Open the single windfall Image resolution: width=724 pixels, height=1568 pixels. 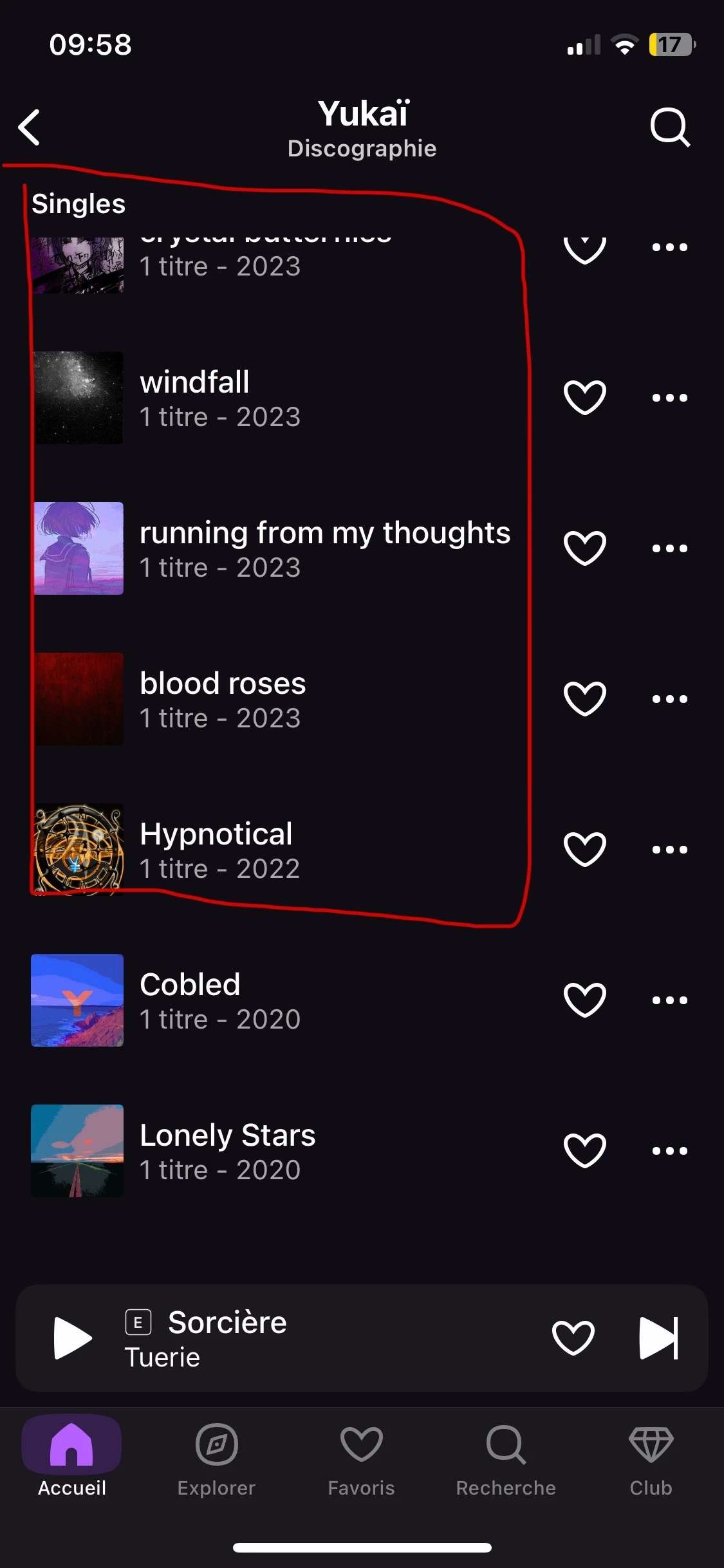[x=194, y=397]
